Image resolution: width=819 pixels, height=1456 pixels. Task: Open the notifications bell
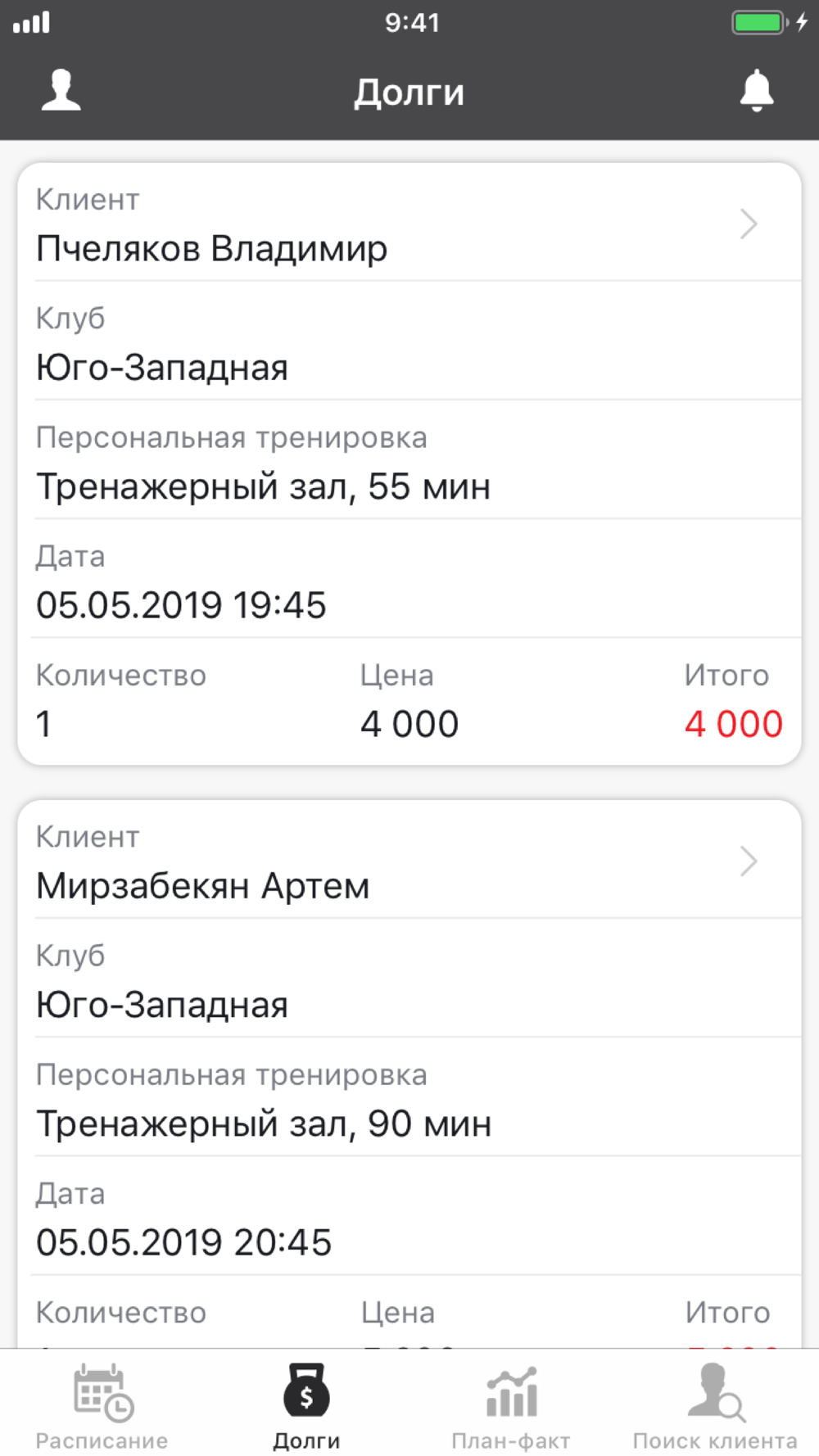point(757,90)
